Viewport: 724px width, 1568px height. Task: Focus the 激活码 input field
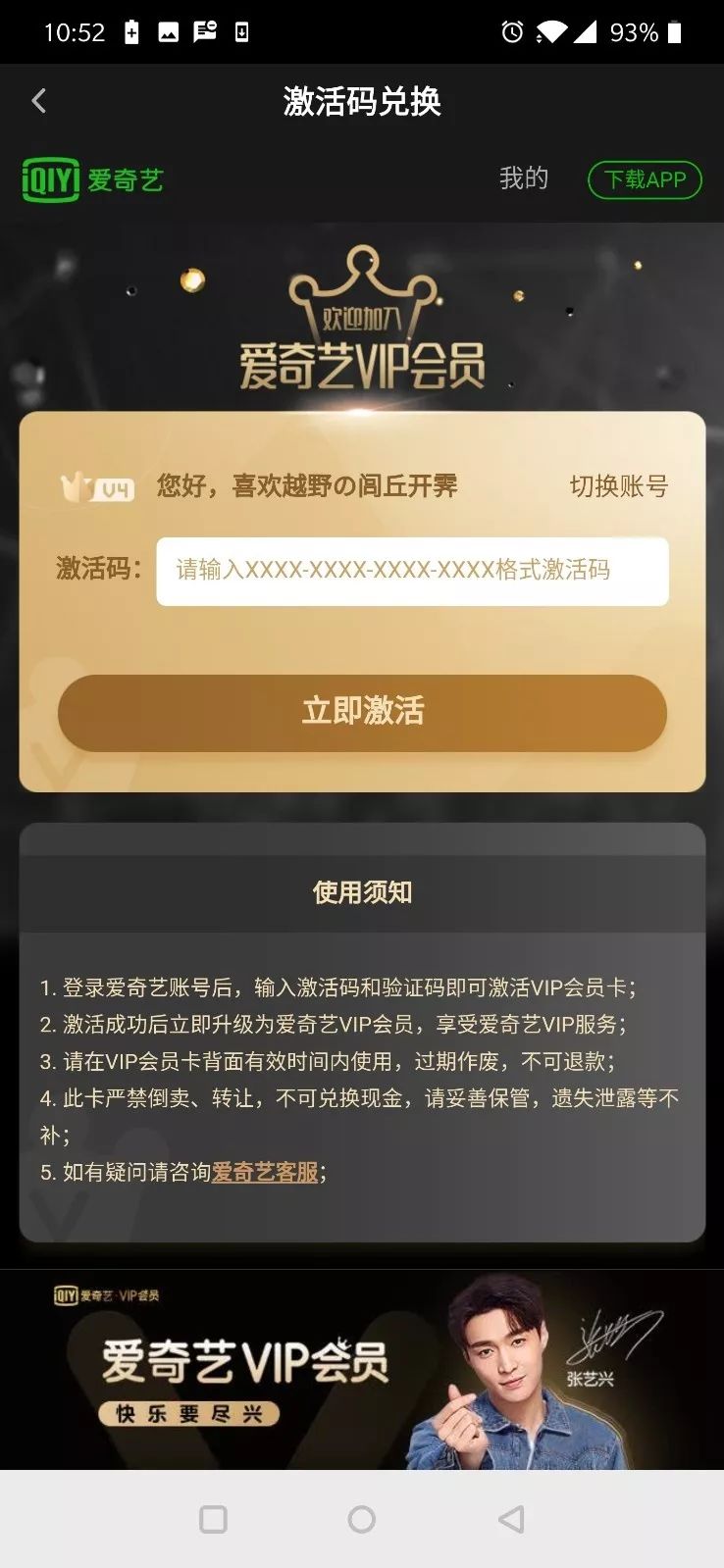pyautogui.click(x=412, y=571)
